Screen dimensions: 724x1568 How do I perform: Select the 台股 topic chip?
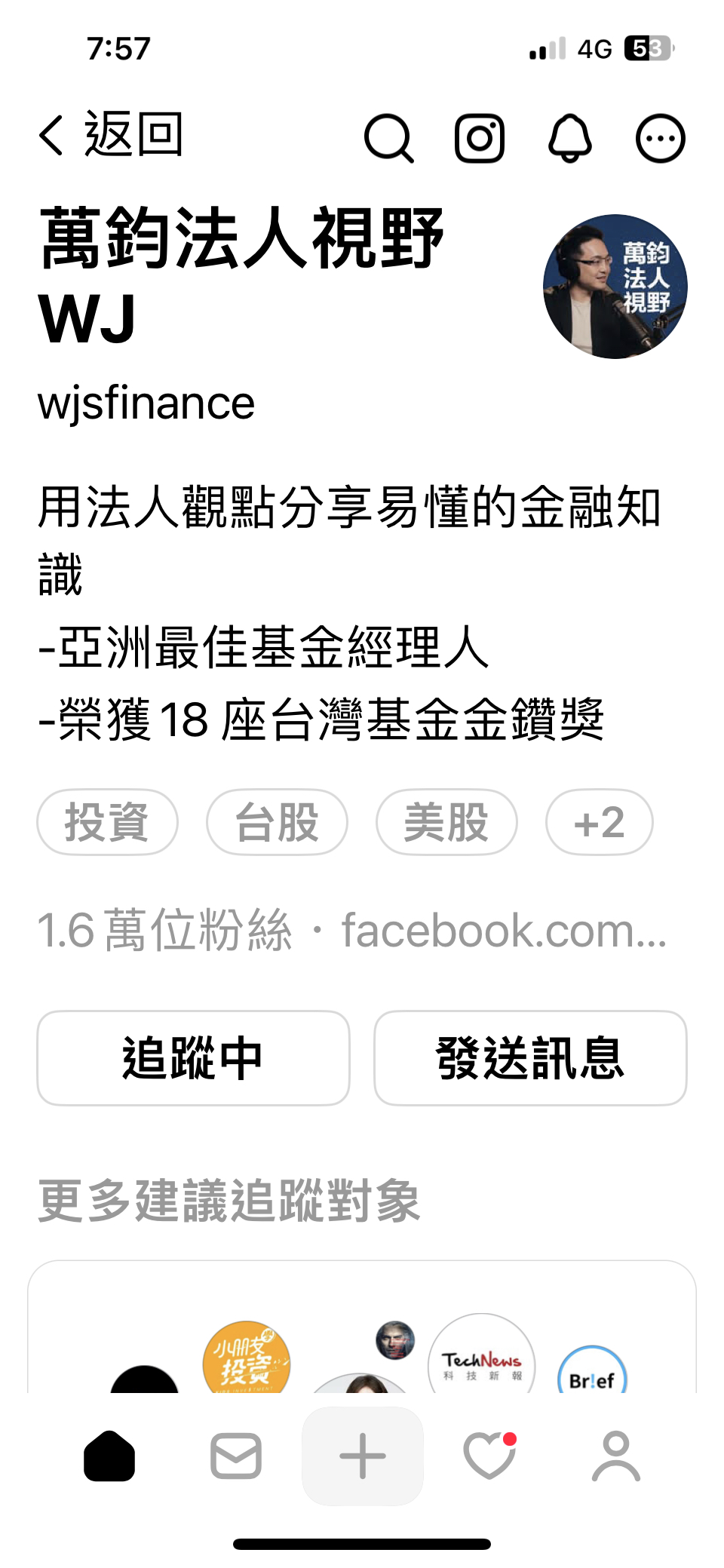tap(277, 822)
